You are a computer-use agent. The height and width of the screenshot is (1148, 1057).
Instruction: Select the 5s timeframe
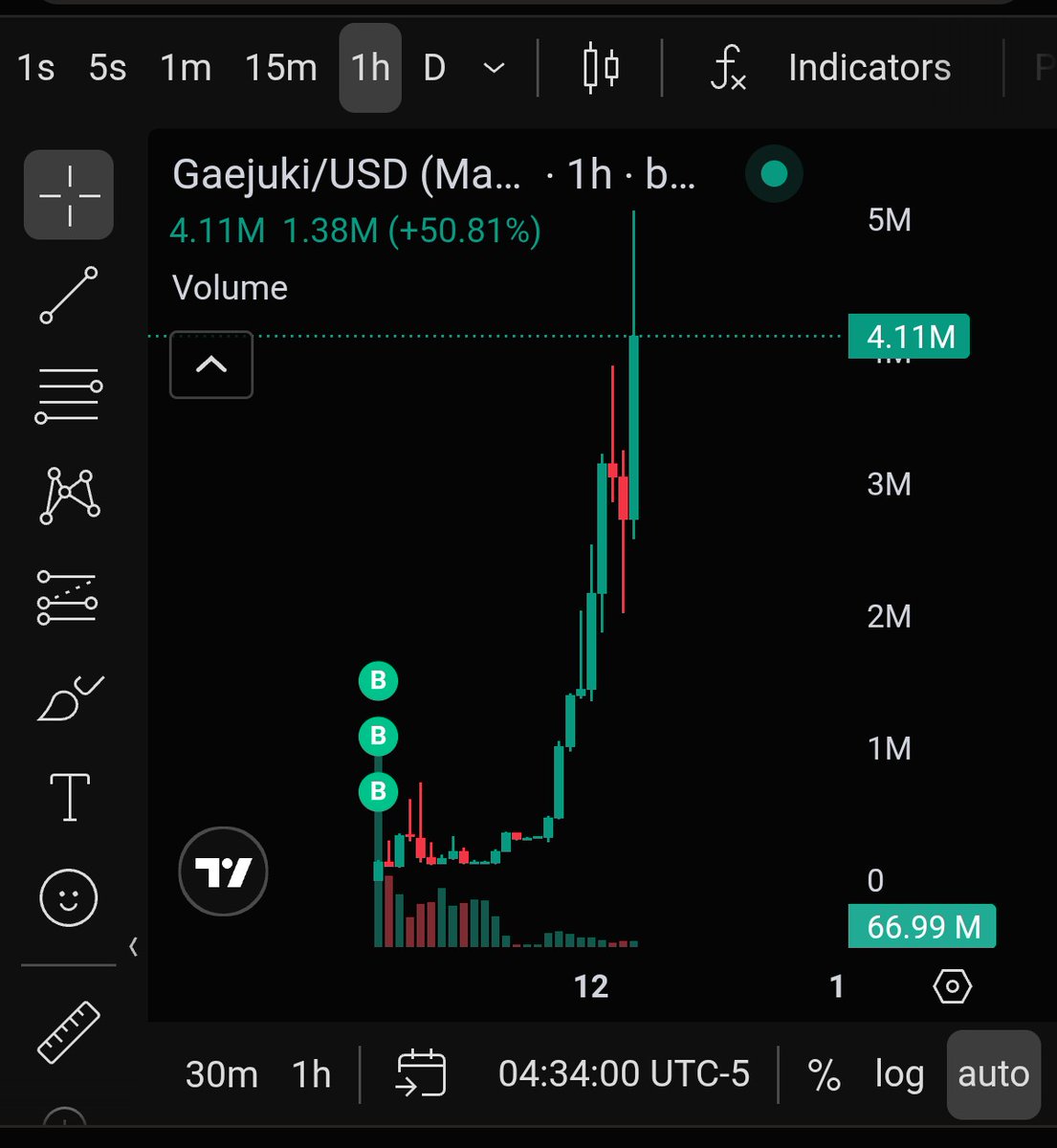point(108,68)
